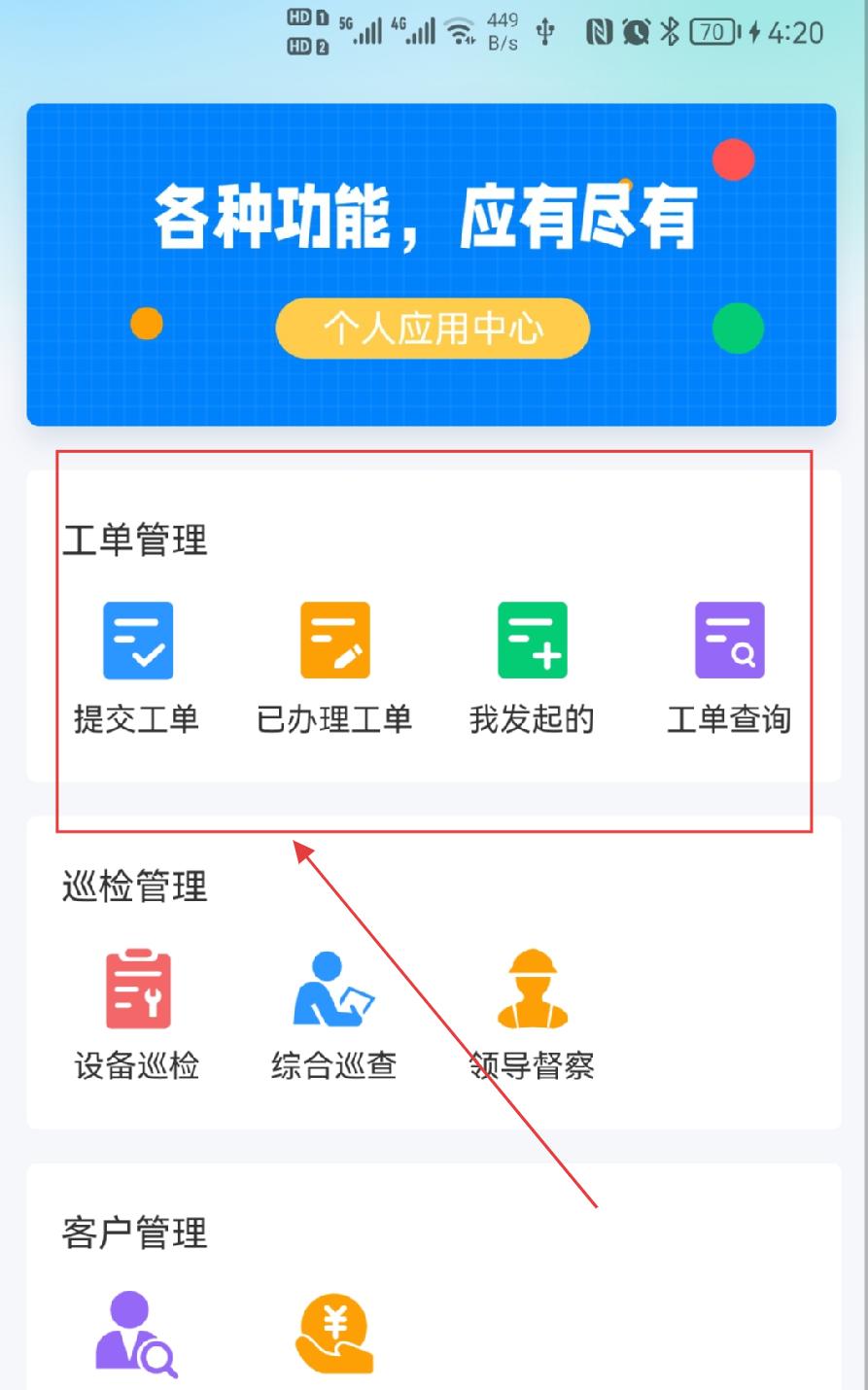Tap the purple customer search icon under 客户管理
Image resolution: width=868 pixels, height=1390 pixels.
(x=136, y=1335)
